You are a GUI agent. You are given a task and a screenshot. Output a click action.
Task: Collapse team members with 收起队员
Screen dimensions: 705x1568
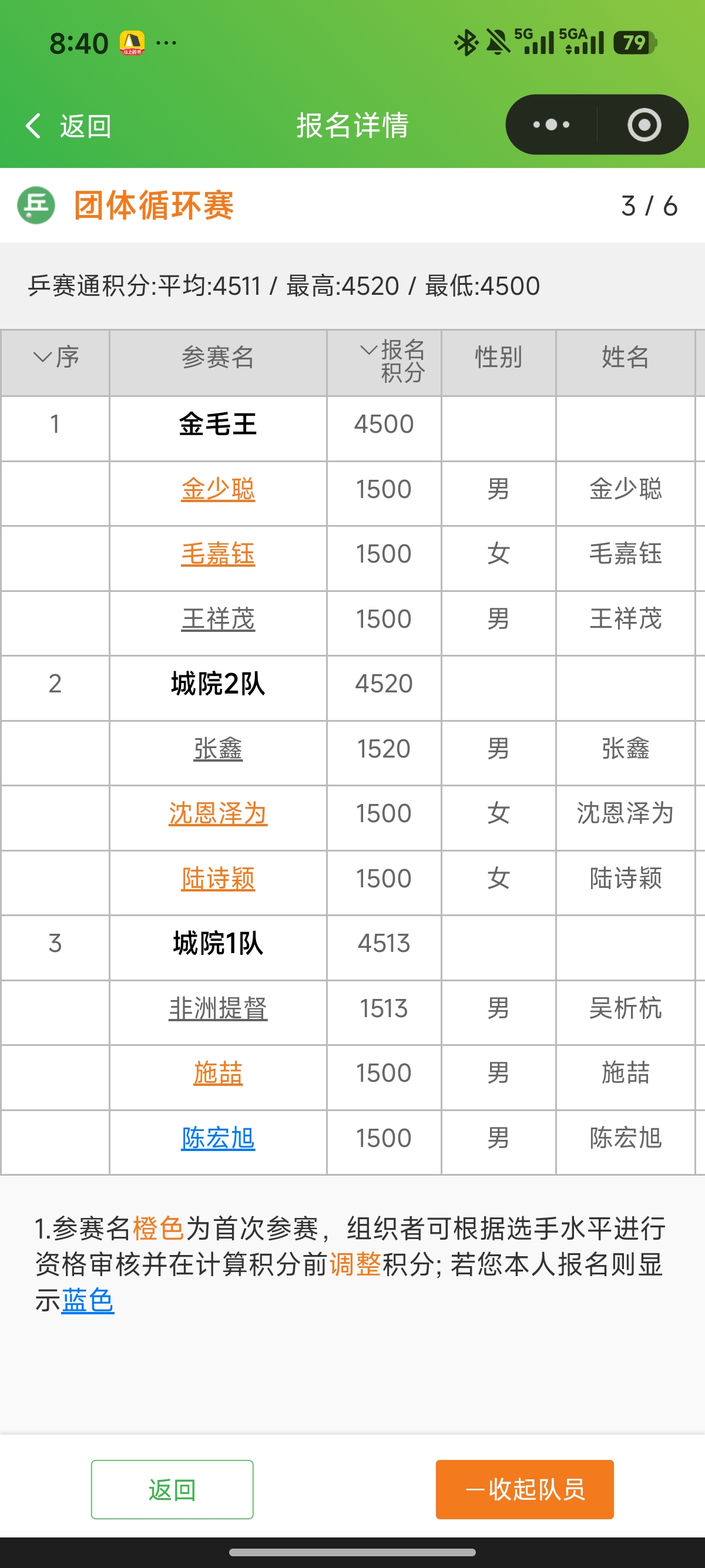[x=525, y=1489]
